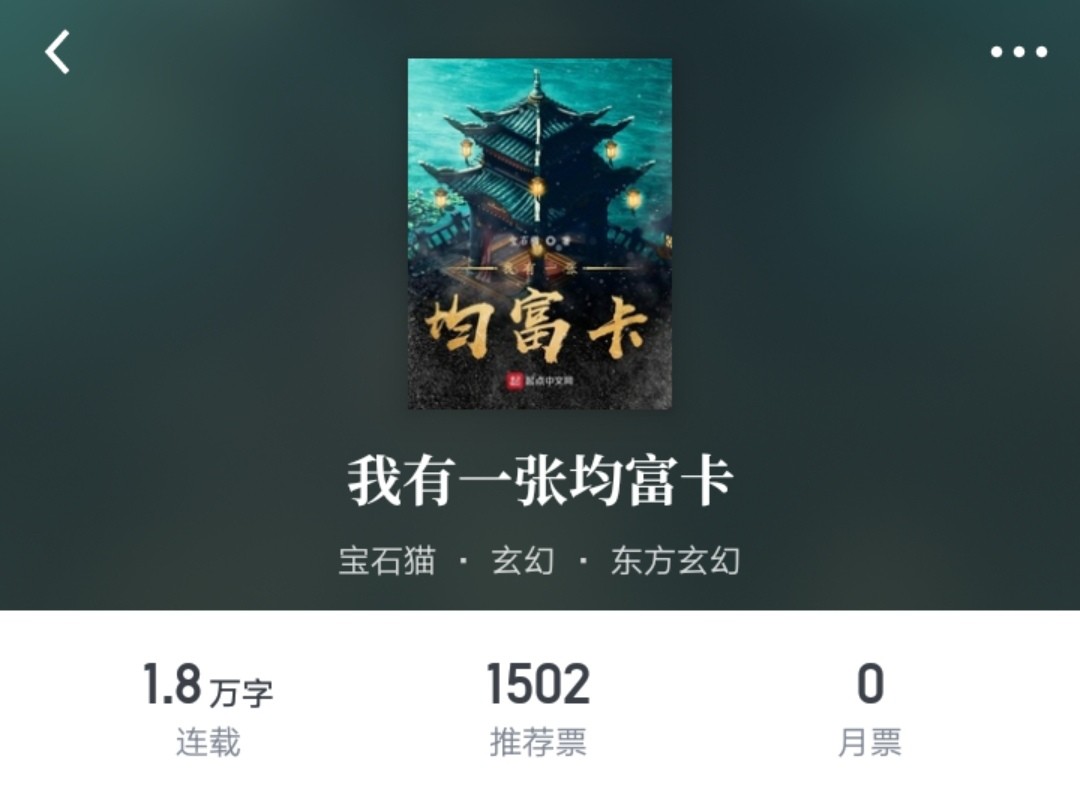The height and width of the screenshot is (794, 1080).
Task: Browse the 玄幻 category
Action: coord(522,561)
